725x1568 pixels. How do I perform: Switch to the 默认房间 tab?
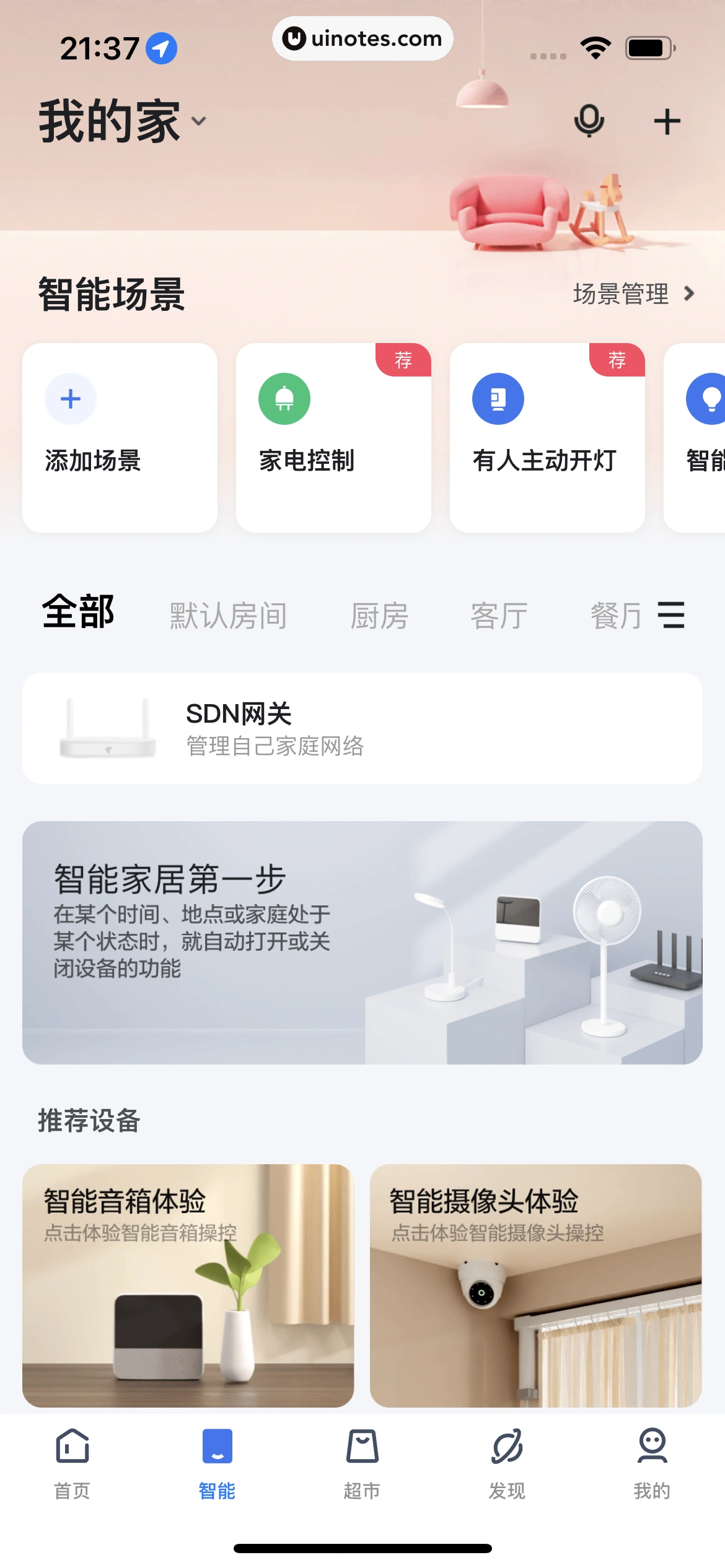[x=227, y=614]
